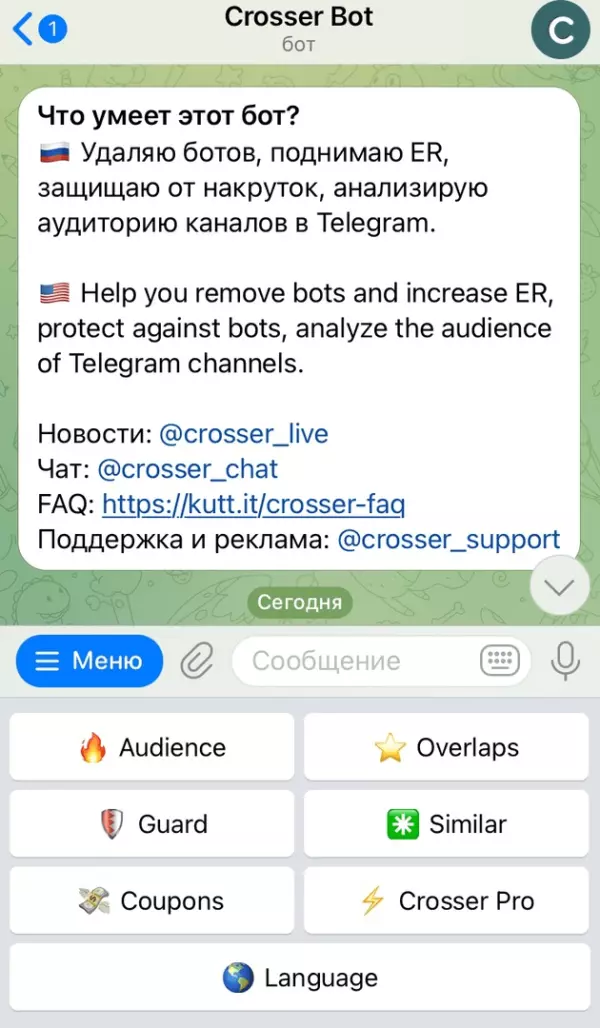The height and width of the screenshot is (1028, 600).
Task: Record a voice message with the microphone
Action: pos(565,661)
